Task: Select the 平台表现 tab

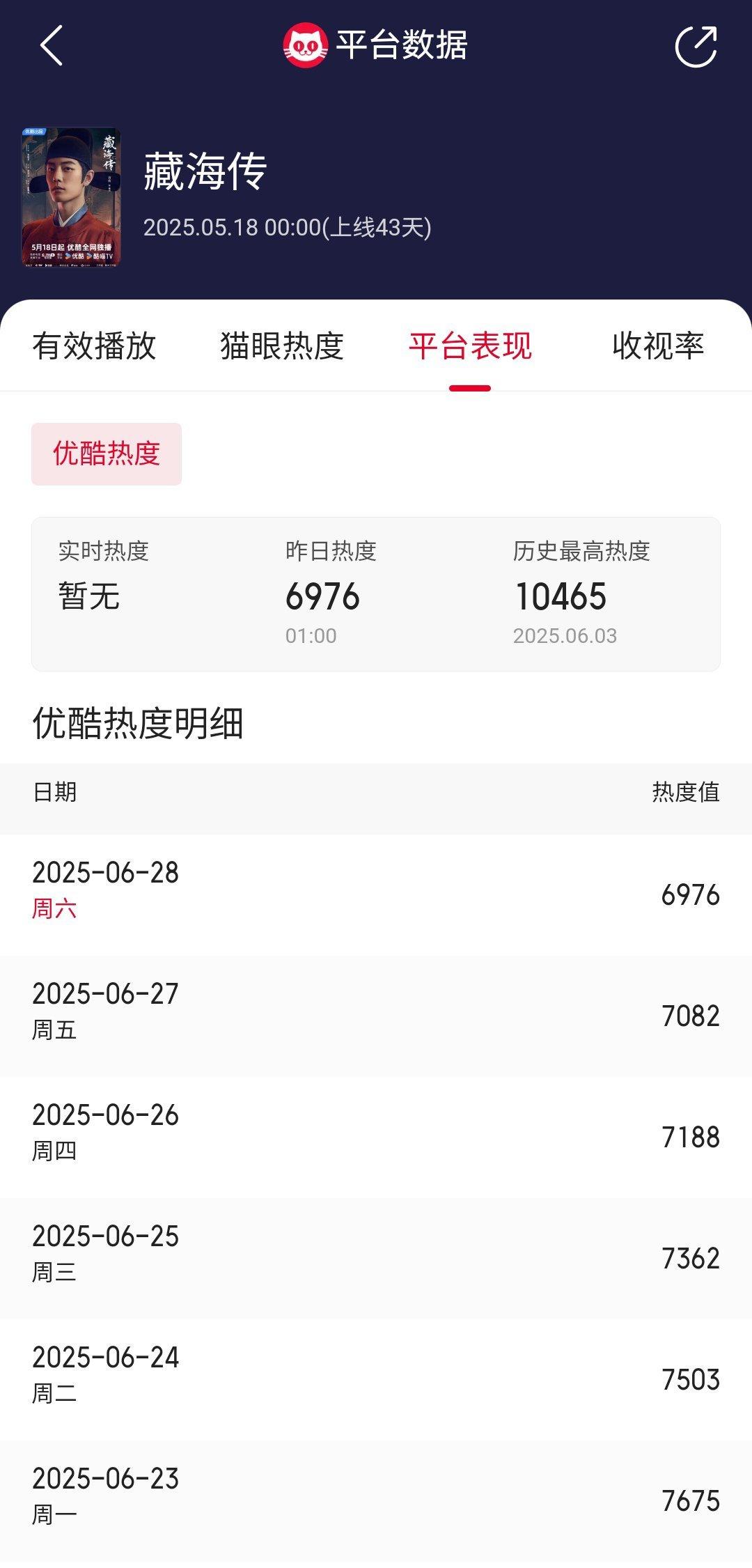Action: tap(470, 346)
